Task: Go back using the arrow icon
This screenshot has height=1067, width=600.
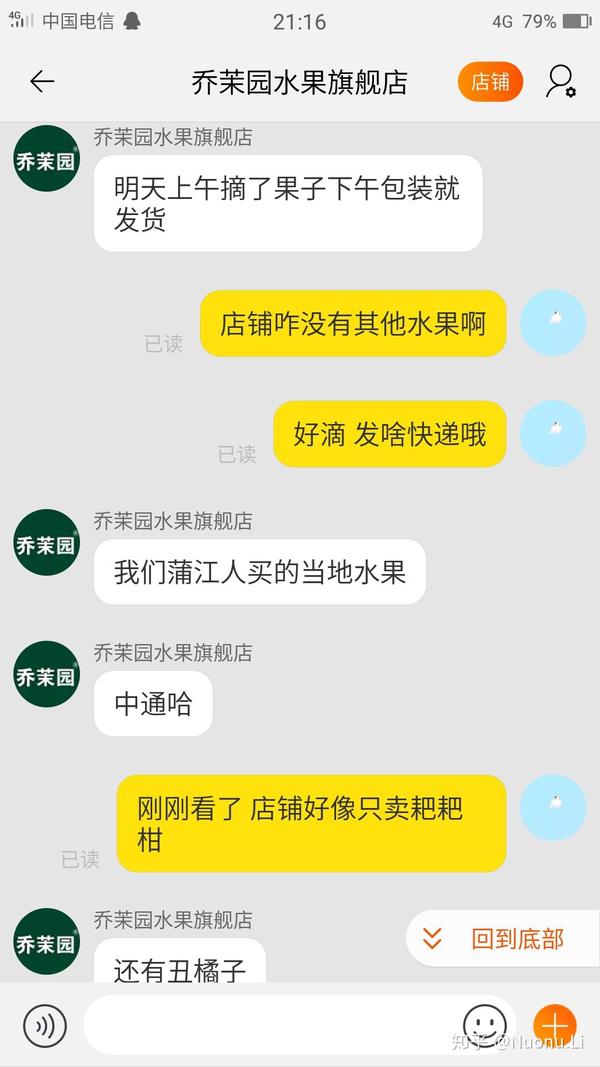Action: click(x=42, y=82)
